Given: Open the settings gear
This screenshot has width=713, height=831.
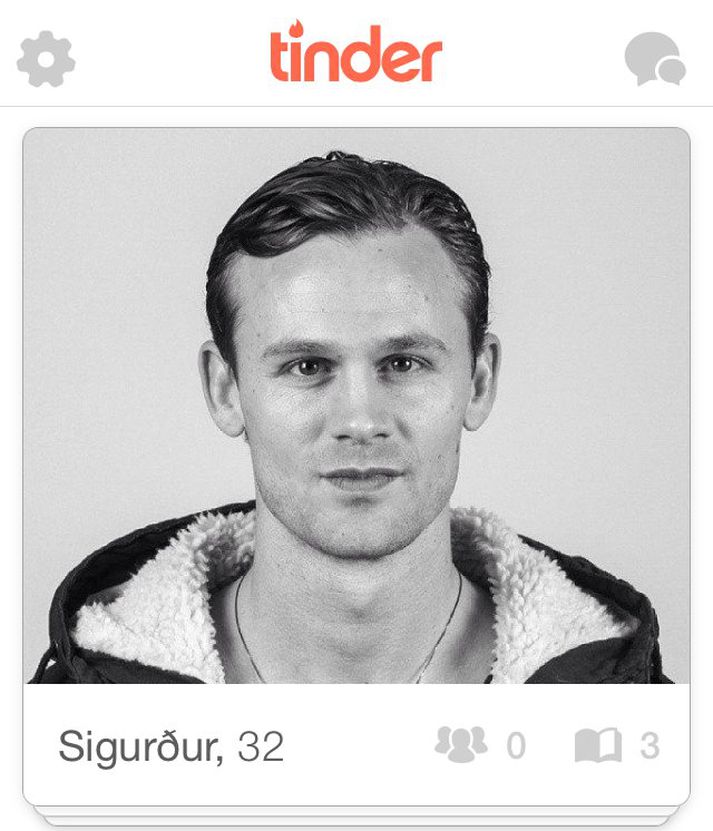Looking at the screenshot, I should click(x=46, y=59).
